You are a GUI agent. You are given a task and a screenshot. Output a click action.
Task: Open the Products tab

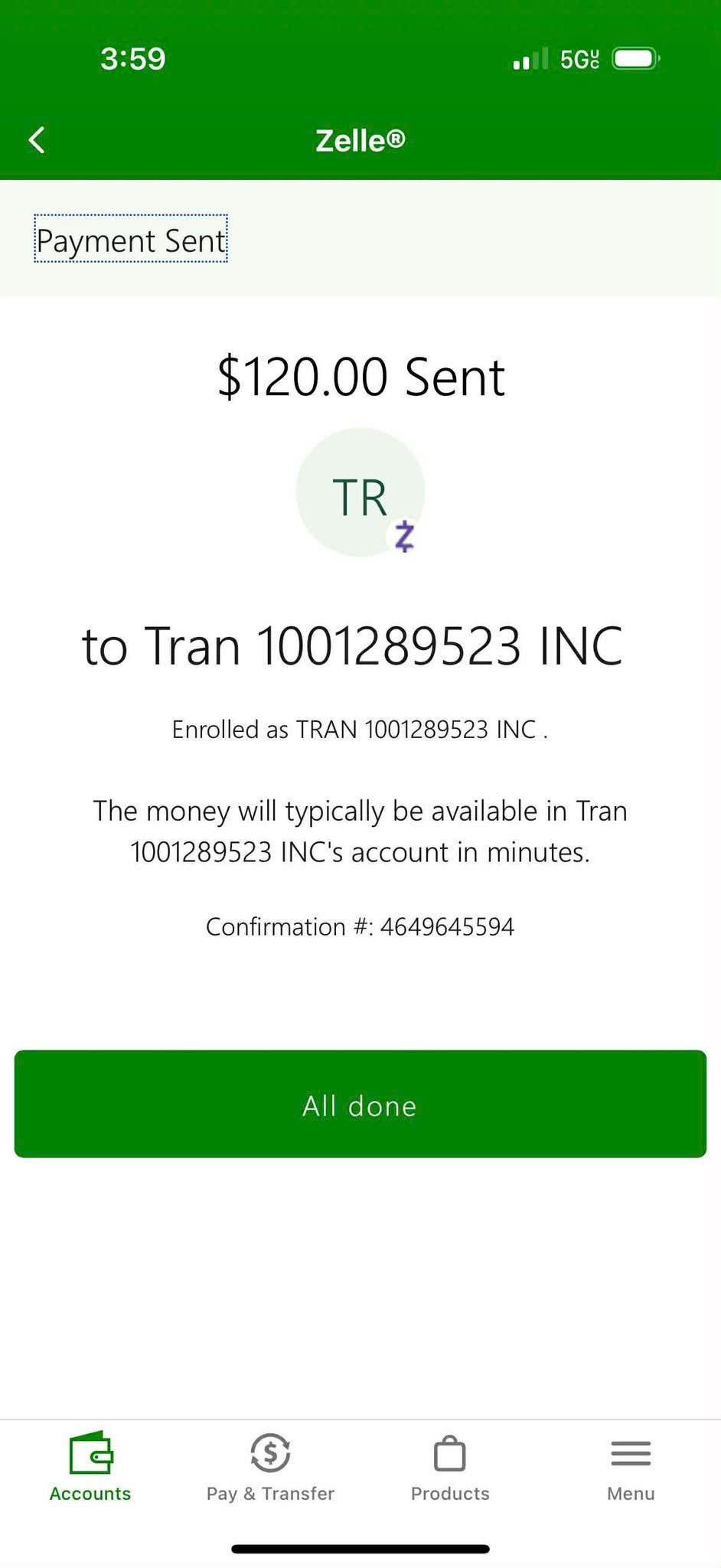pyautogui.click(x=450, y=1468)
